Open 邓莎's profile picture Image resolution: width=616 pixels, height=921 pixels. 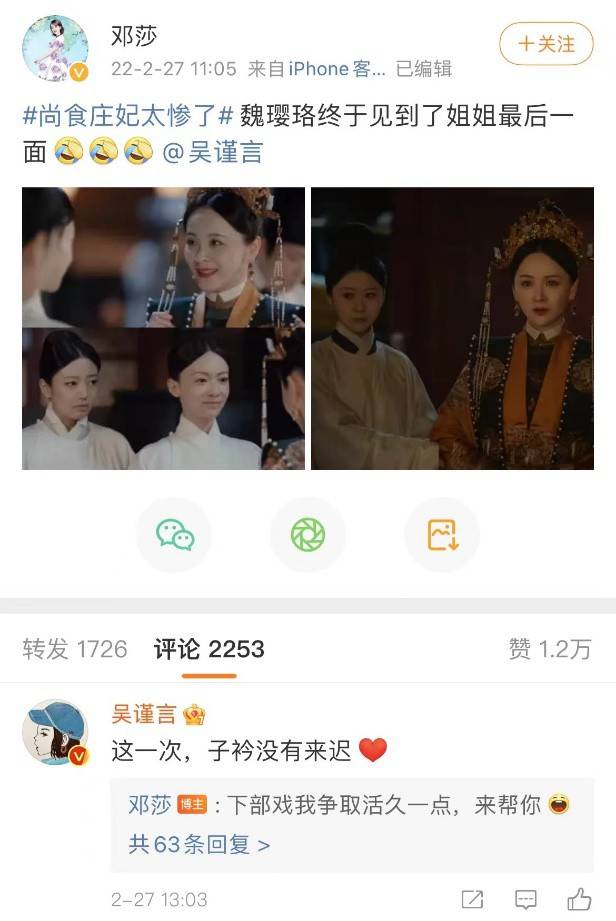click(x=56, y=48)
